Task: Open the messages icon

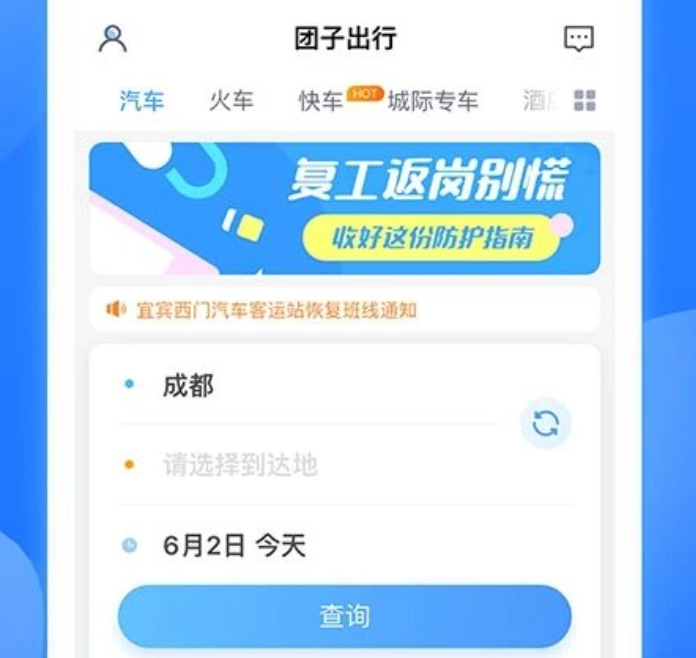Action: click(x=578, y=39)
